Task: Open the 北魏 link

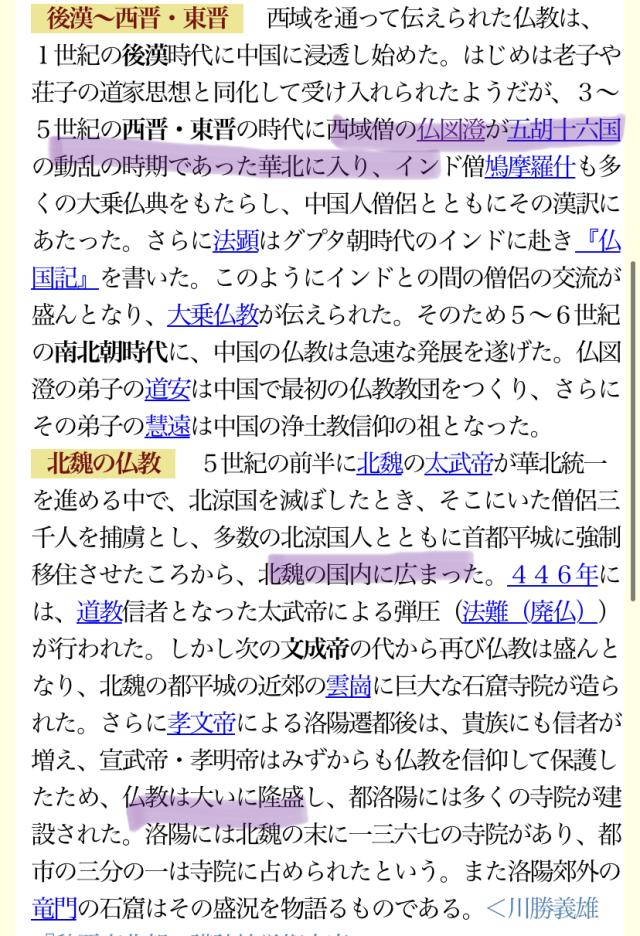Action: [380, 462]
